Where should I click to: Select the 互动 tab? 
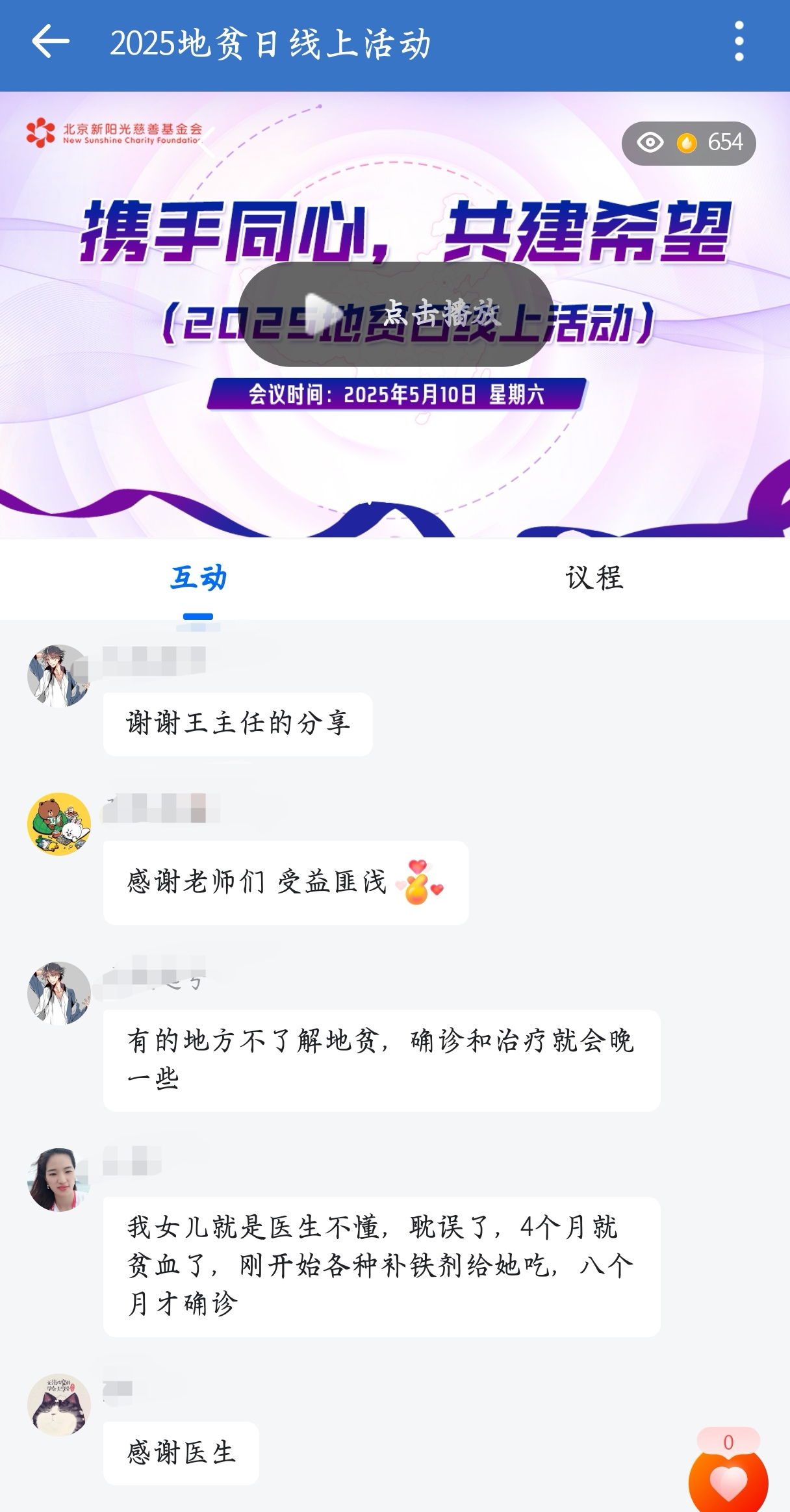coord(198,578)
